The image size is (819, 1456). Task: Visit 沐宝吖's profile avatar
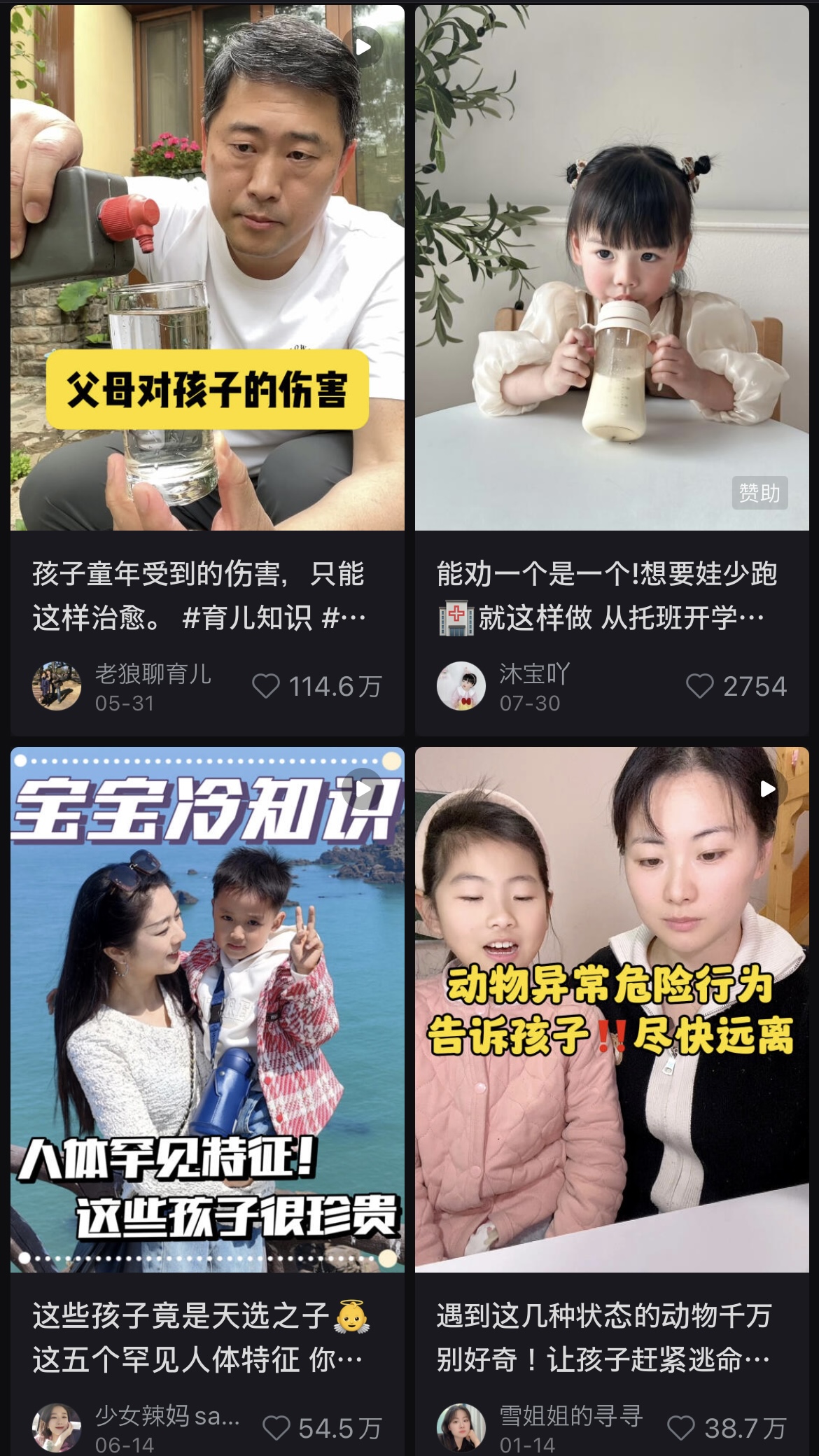461,686
